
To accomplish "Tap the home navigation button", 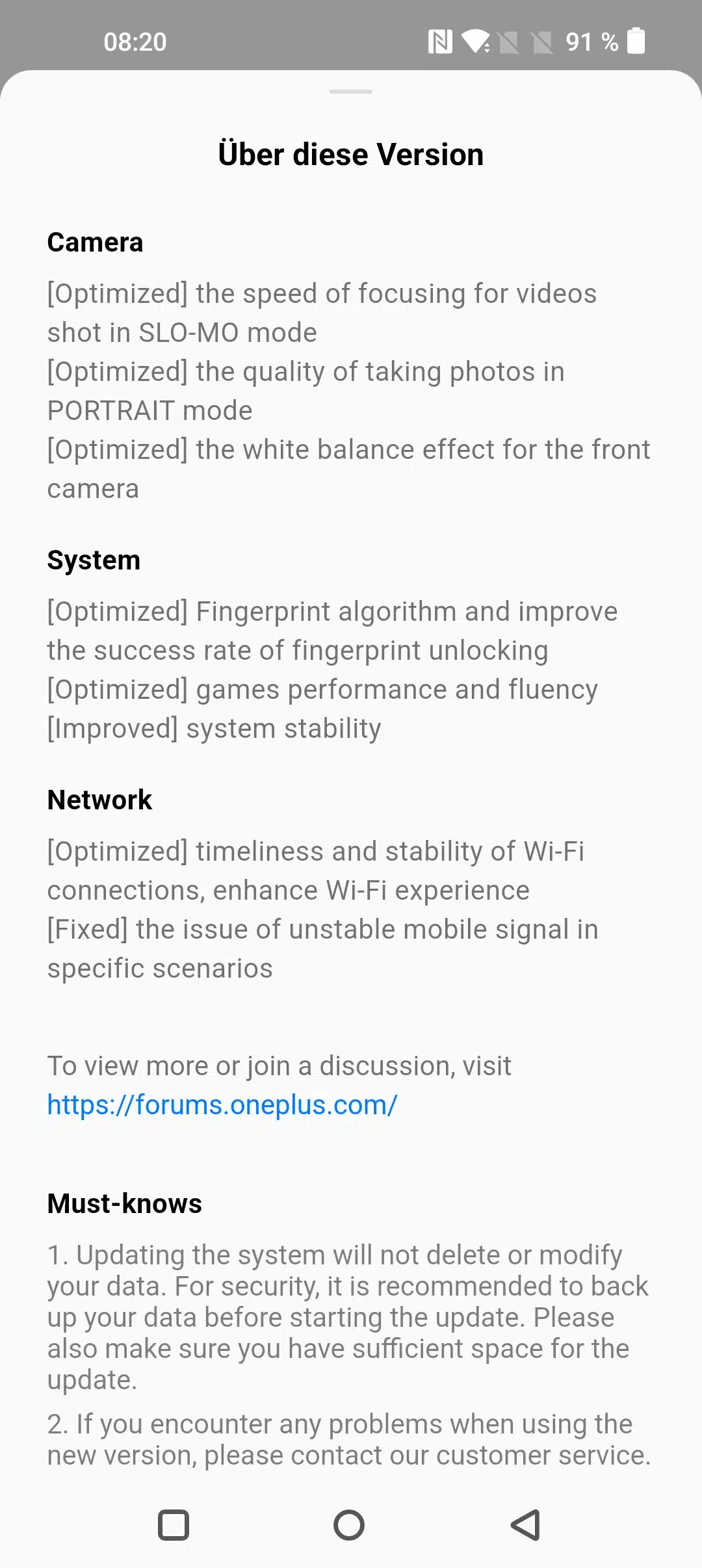I will pyautogui.click(x=349, y=1525).
